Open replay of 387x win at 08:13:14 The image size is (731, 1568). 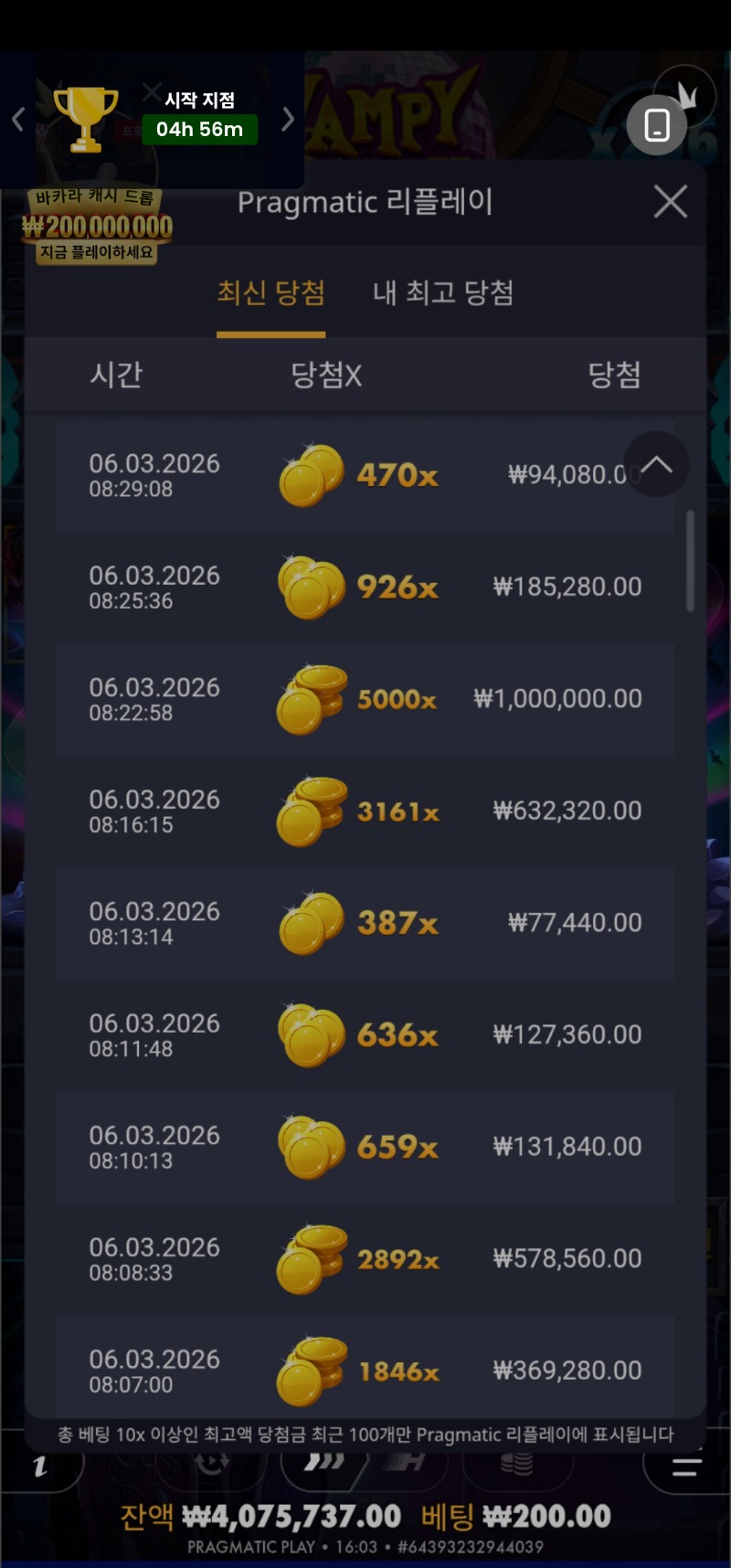tap(365, 924)
